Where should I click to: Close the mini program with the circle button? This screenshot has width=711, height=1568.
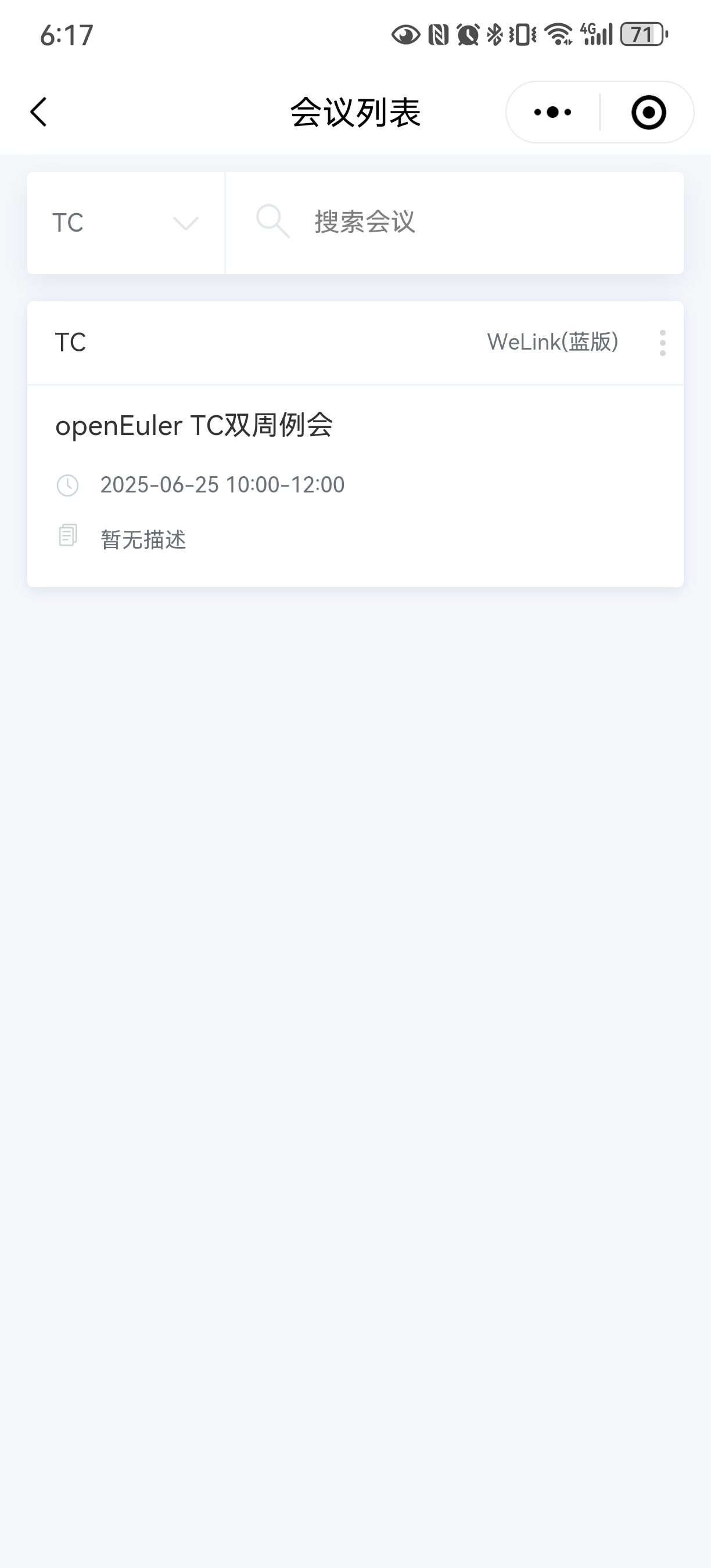point(648,113)
